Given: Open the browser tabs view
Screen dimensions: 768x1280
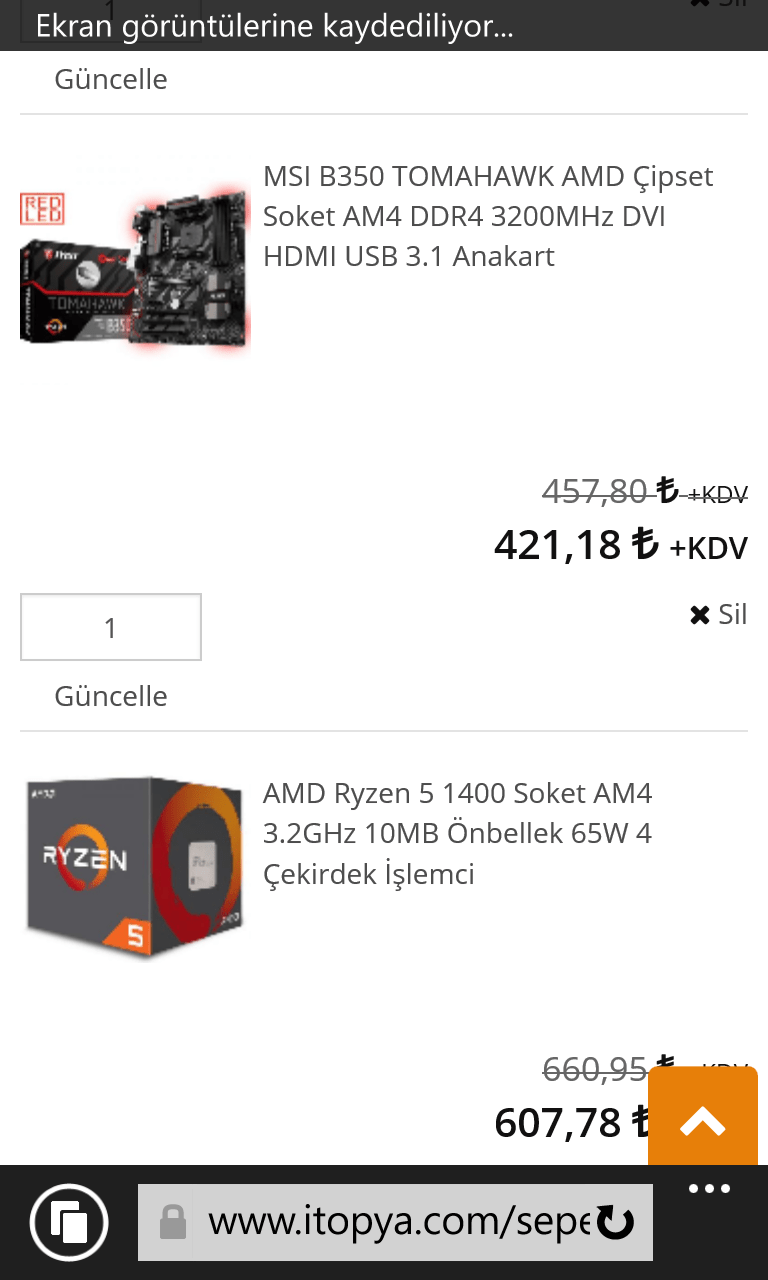Looking at the screenshot, I should click(69, 1222).
